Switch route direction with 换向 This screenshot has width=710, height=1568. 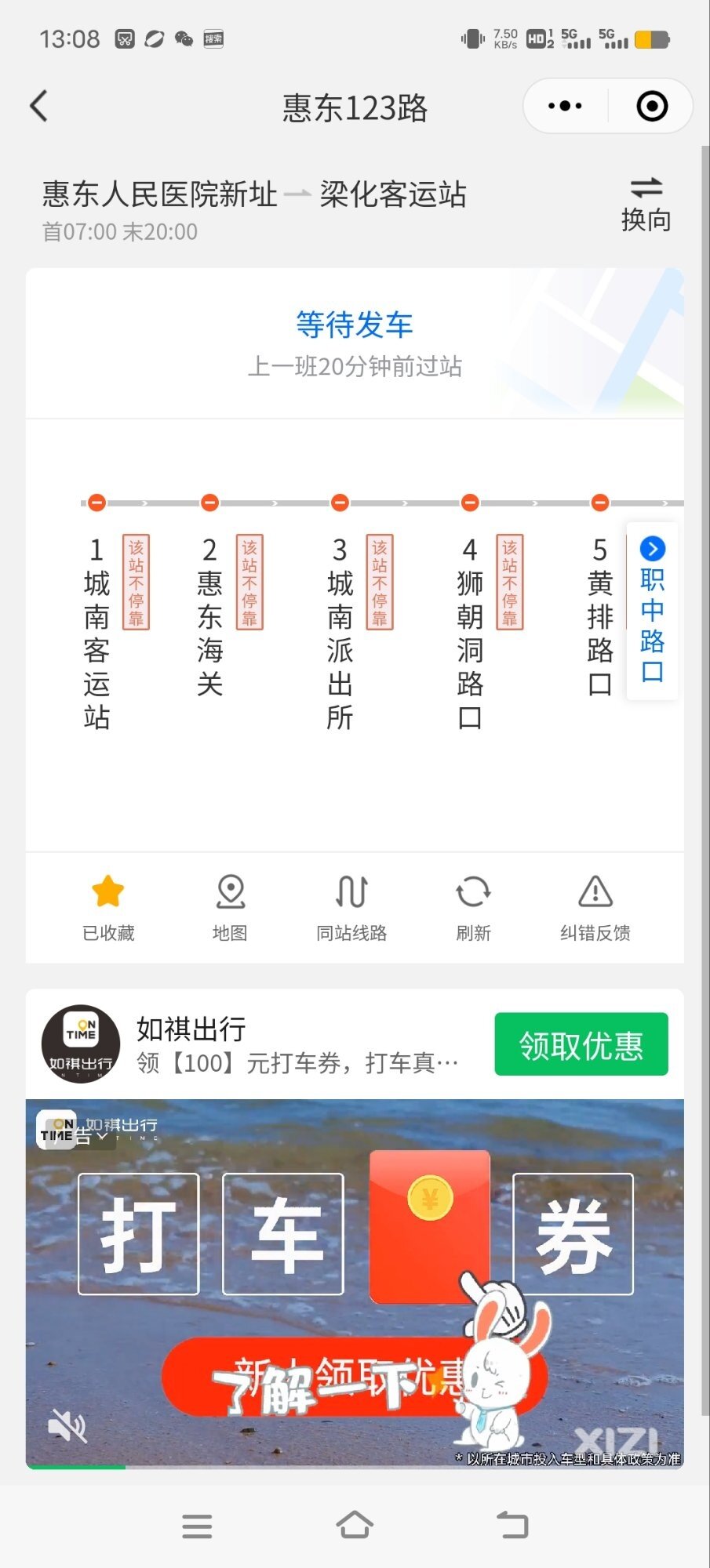click(x=646, y=204)
